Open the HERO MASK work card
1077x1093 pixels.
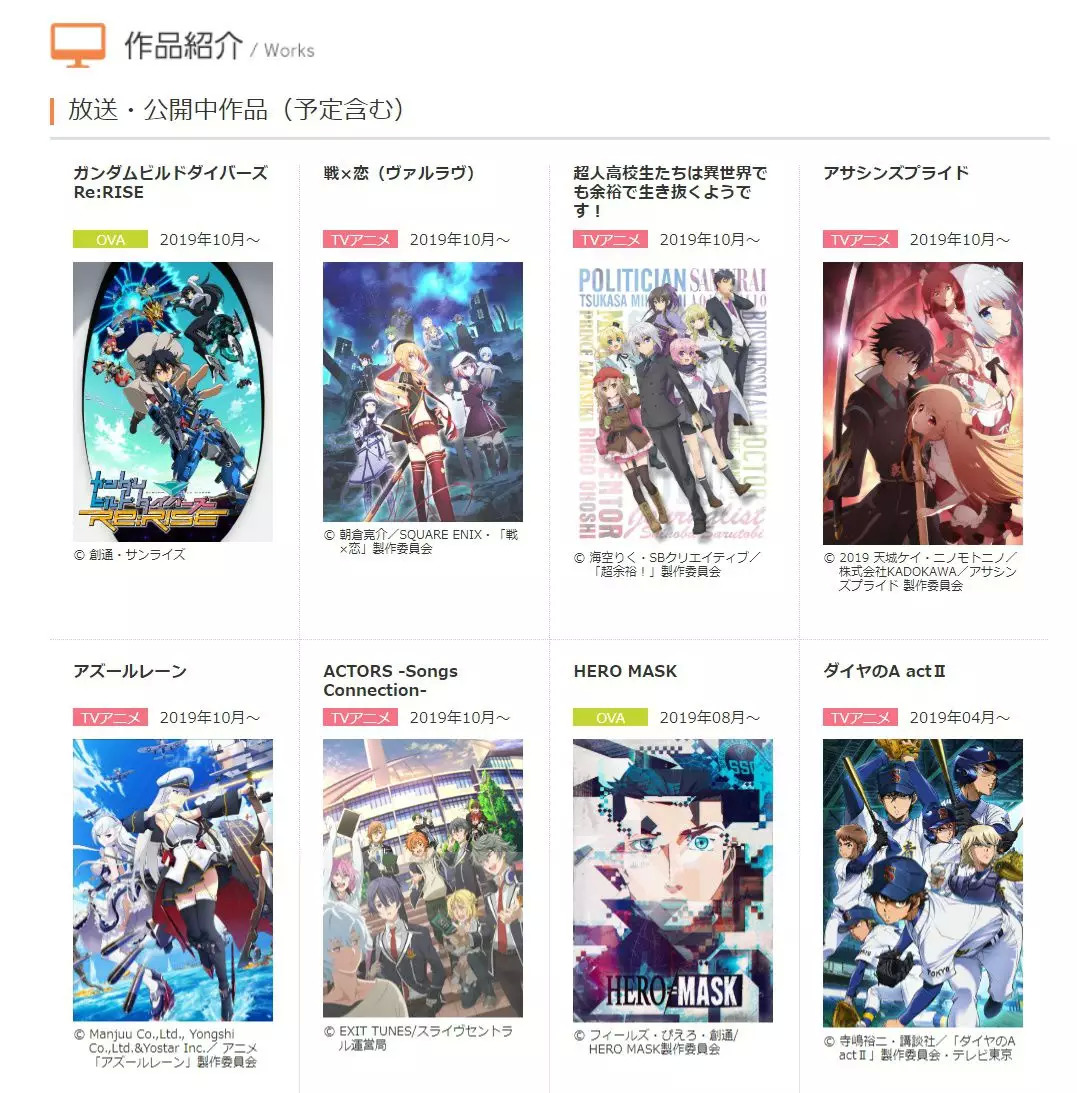672,879
